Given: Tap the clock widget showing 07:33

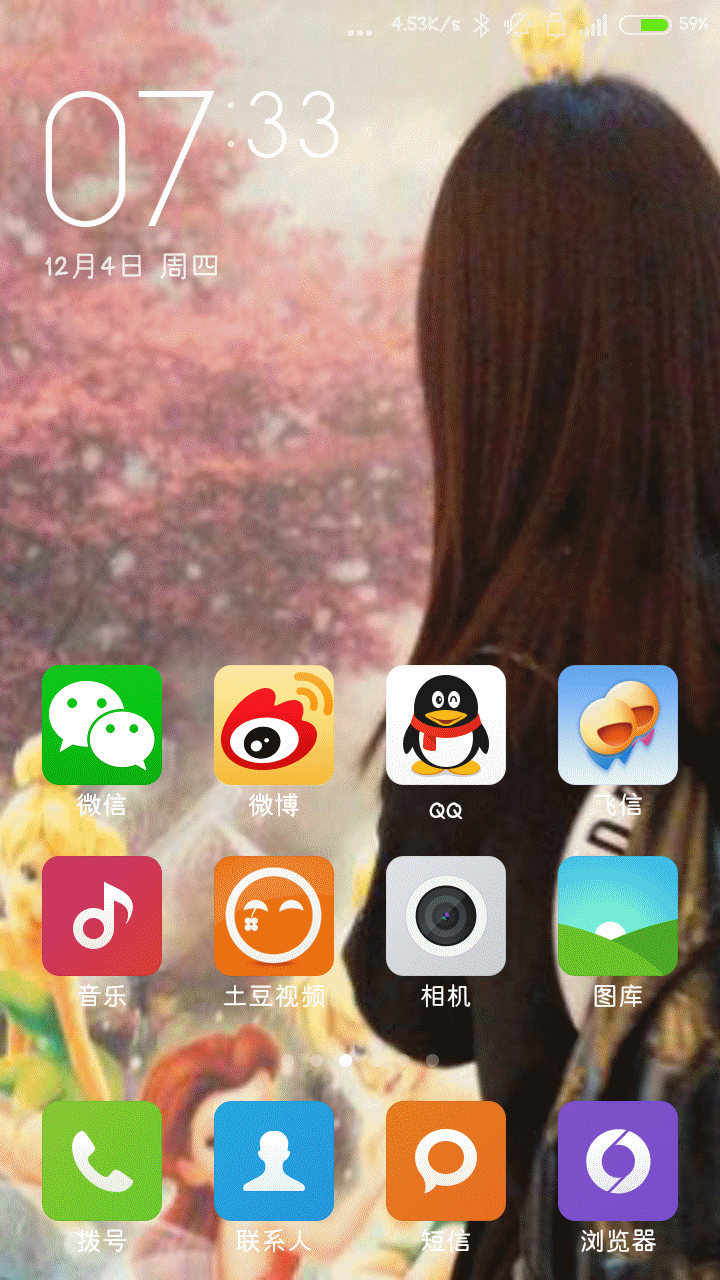Looking at the screenshot, I should (190, 160).
